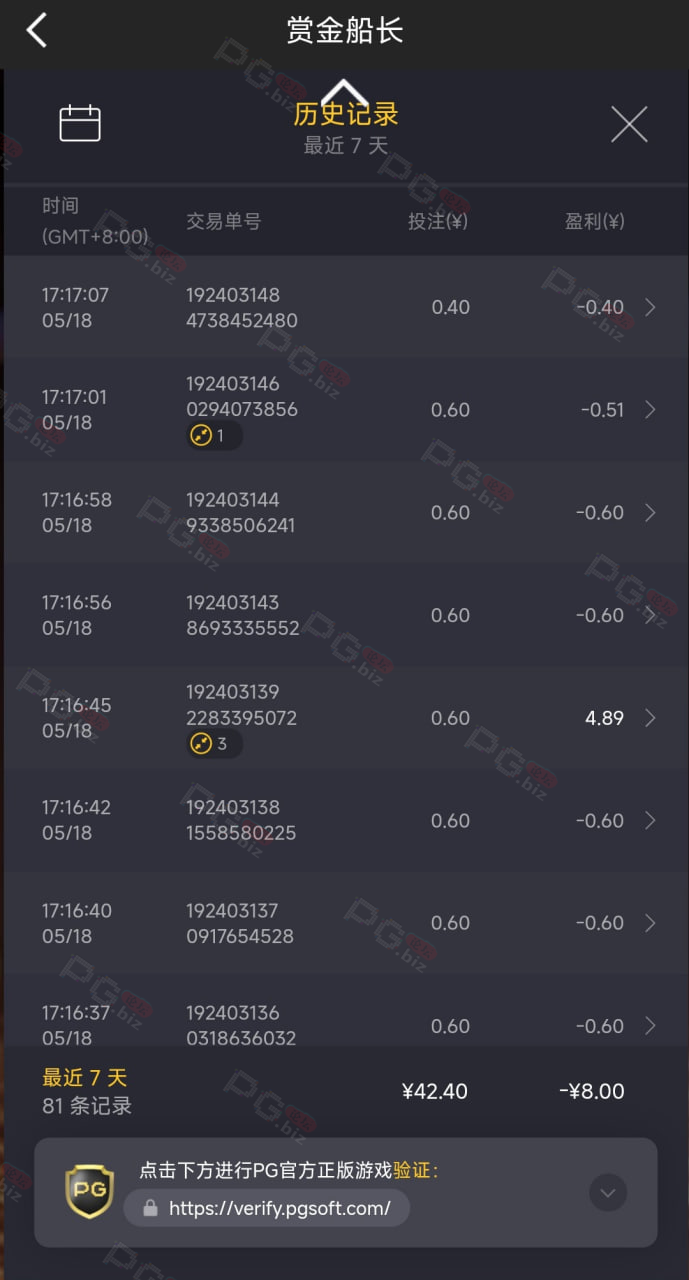Screen dimensions: 689x1280
Task: View details of the 17:16:58 transaction
Action: (x=344, y=512)
